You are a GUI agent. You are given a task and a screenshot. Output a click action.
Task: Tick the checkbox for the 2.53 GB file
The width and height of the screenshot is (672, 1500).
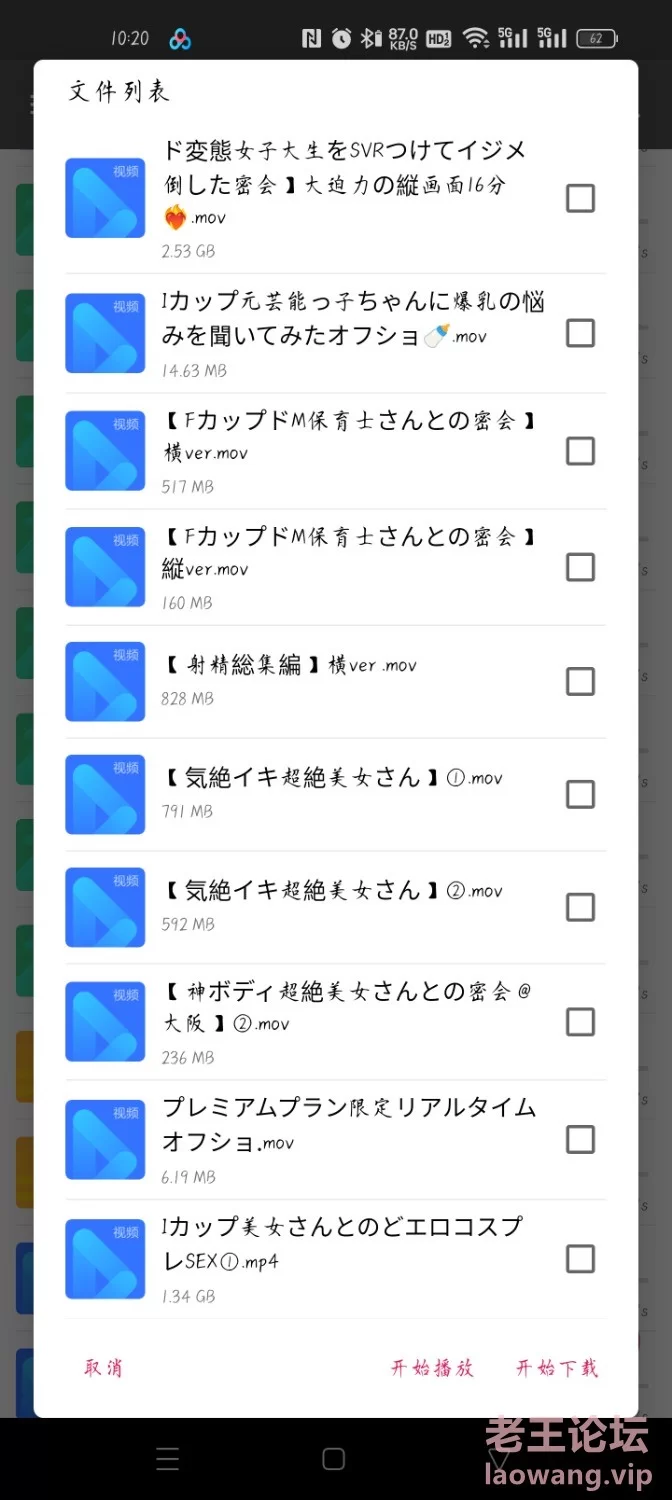(580, 198)
